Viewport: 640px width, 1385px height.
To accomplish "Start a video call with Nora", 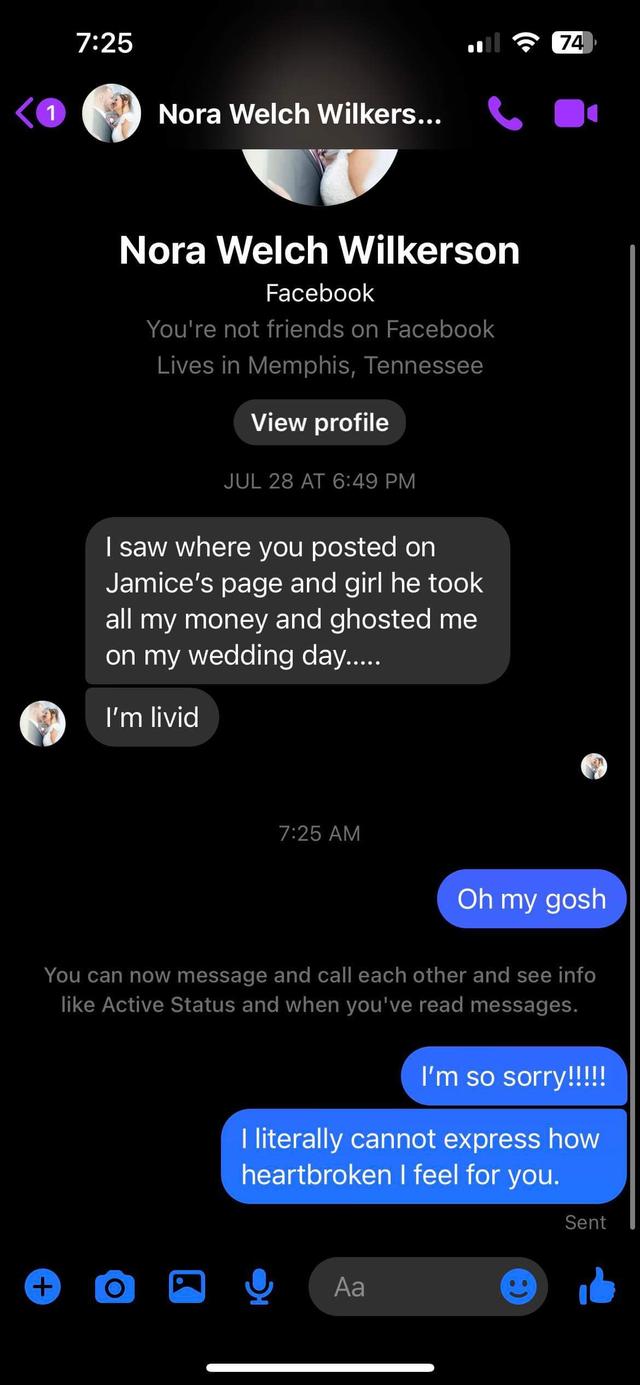I will pos(576,114).
